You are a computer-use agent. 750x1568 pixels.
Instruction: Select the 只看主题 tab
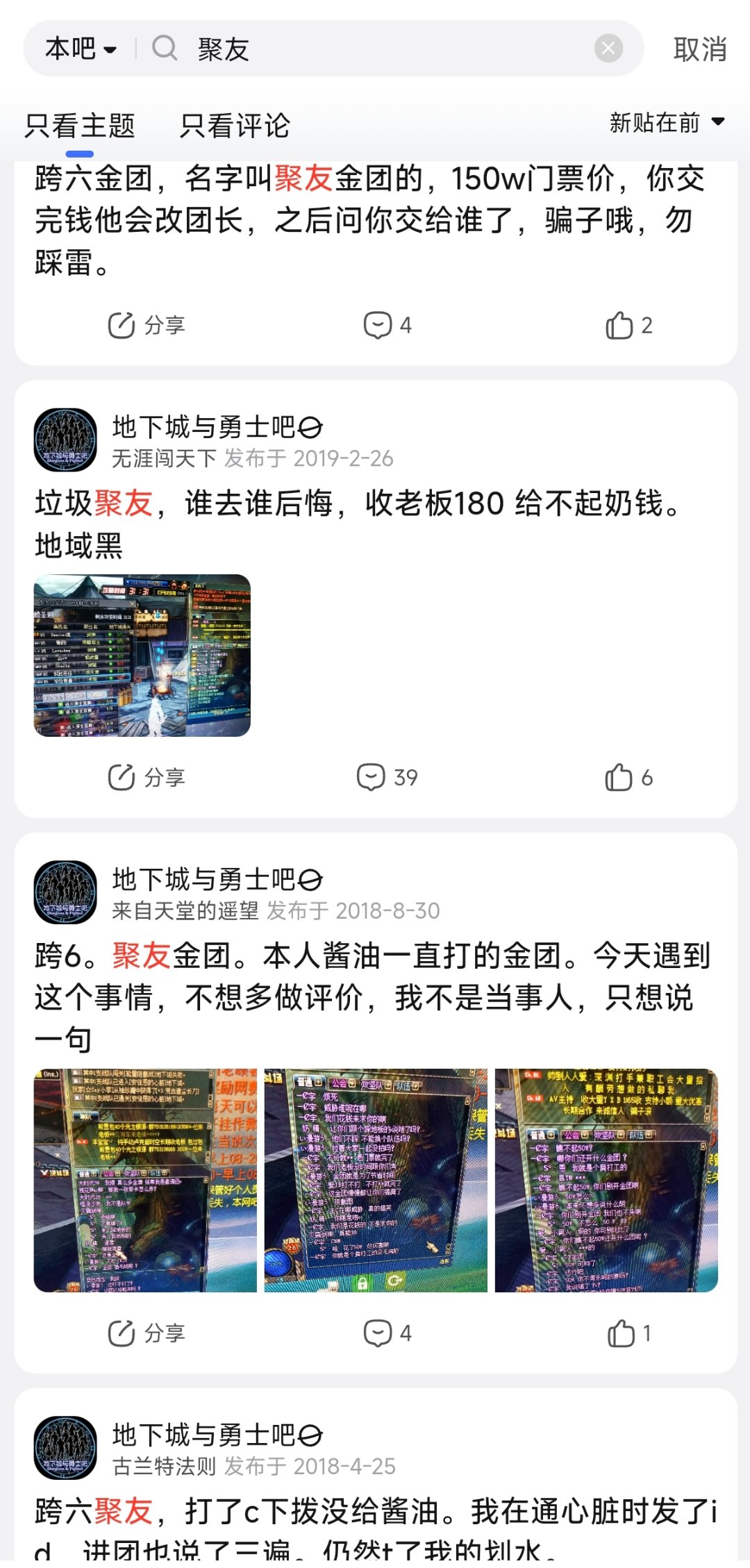80,126
